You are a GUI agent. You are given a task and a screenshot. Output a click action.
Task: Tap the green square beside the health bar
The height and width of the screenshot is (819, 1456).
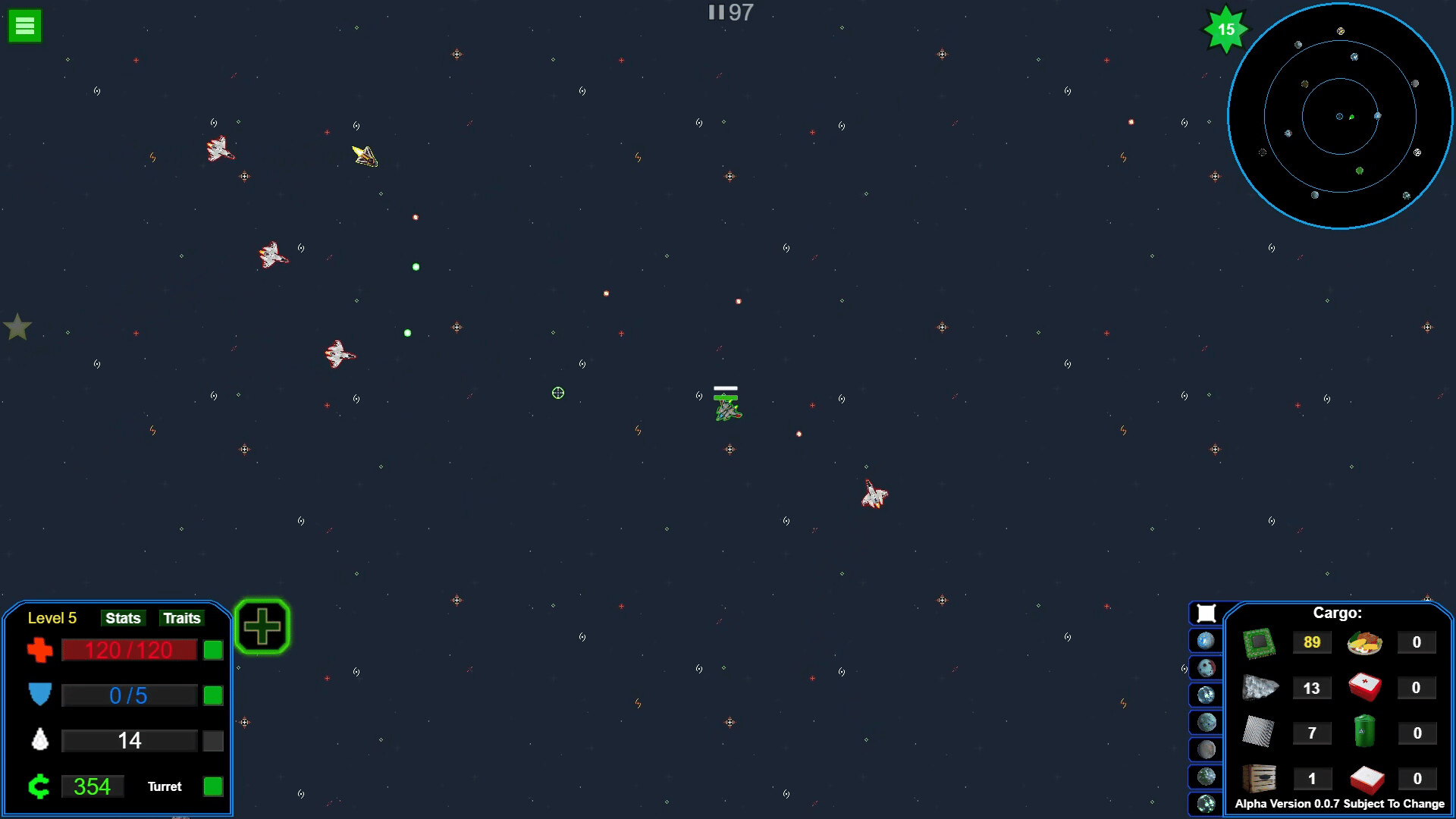coord(213,650)
